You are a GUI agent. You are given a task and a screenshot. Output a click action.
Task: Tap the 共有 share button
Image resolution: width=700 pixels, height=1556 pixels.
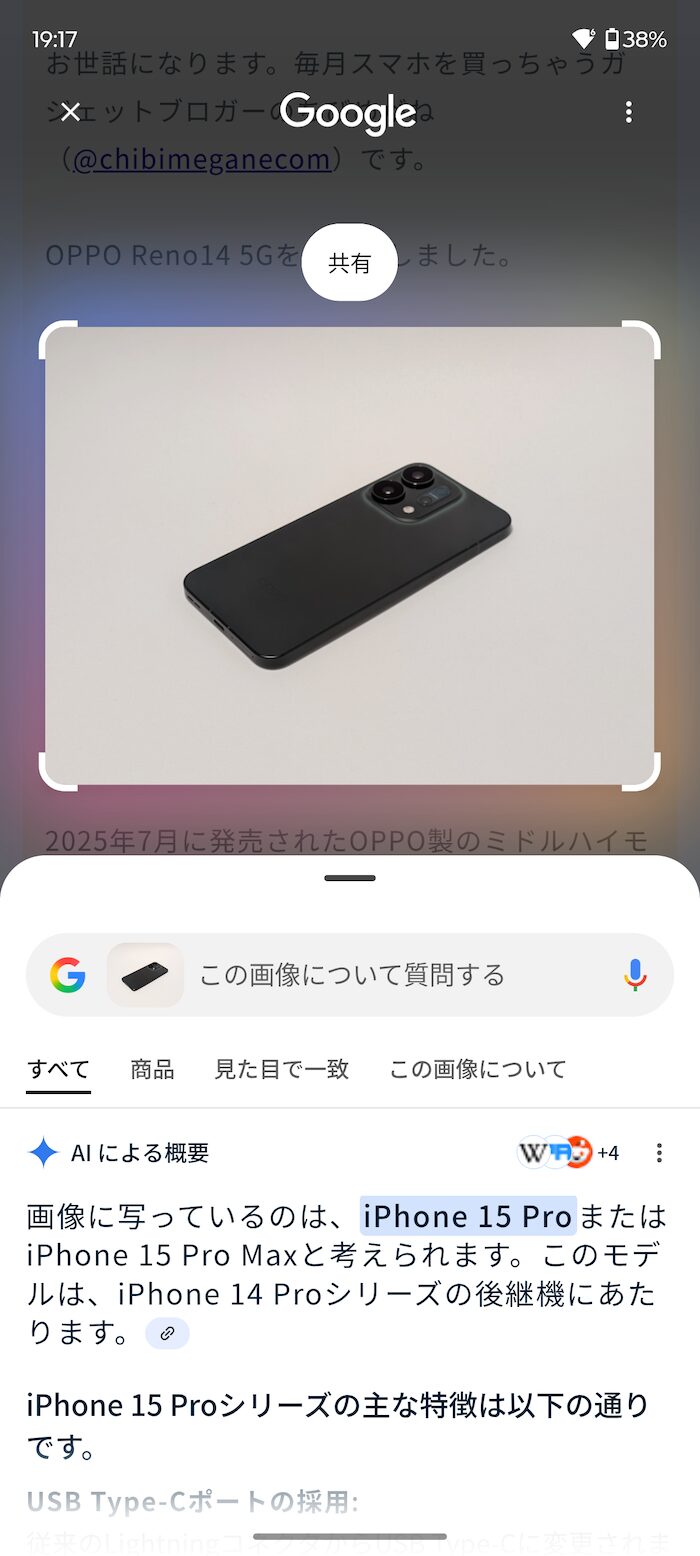click(x=350, y=263)
